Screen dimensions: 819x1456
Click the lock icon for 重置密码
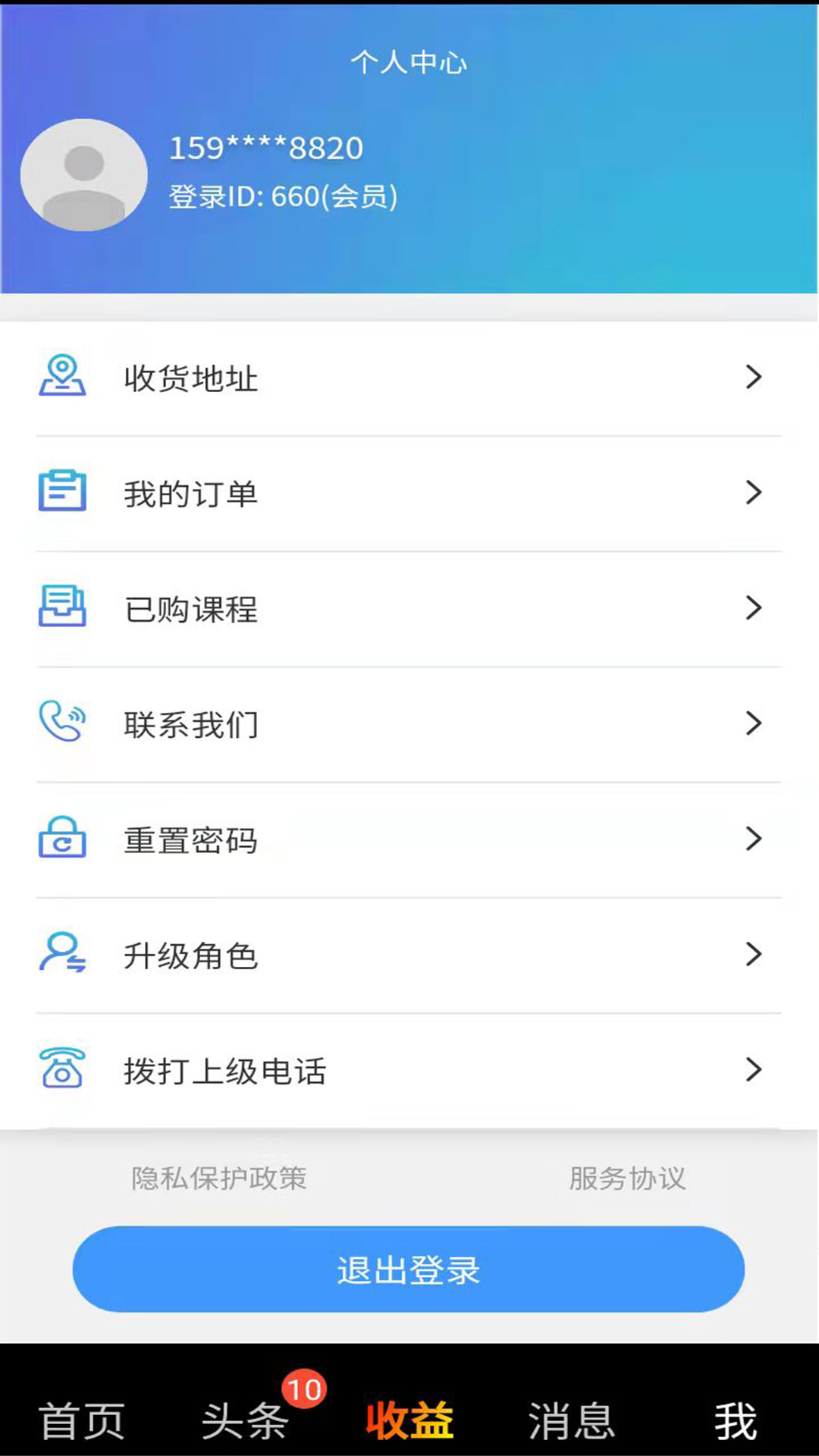tap(61, 838)
